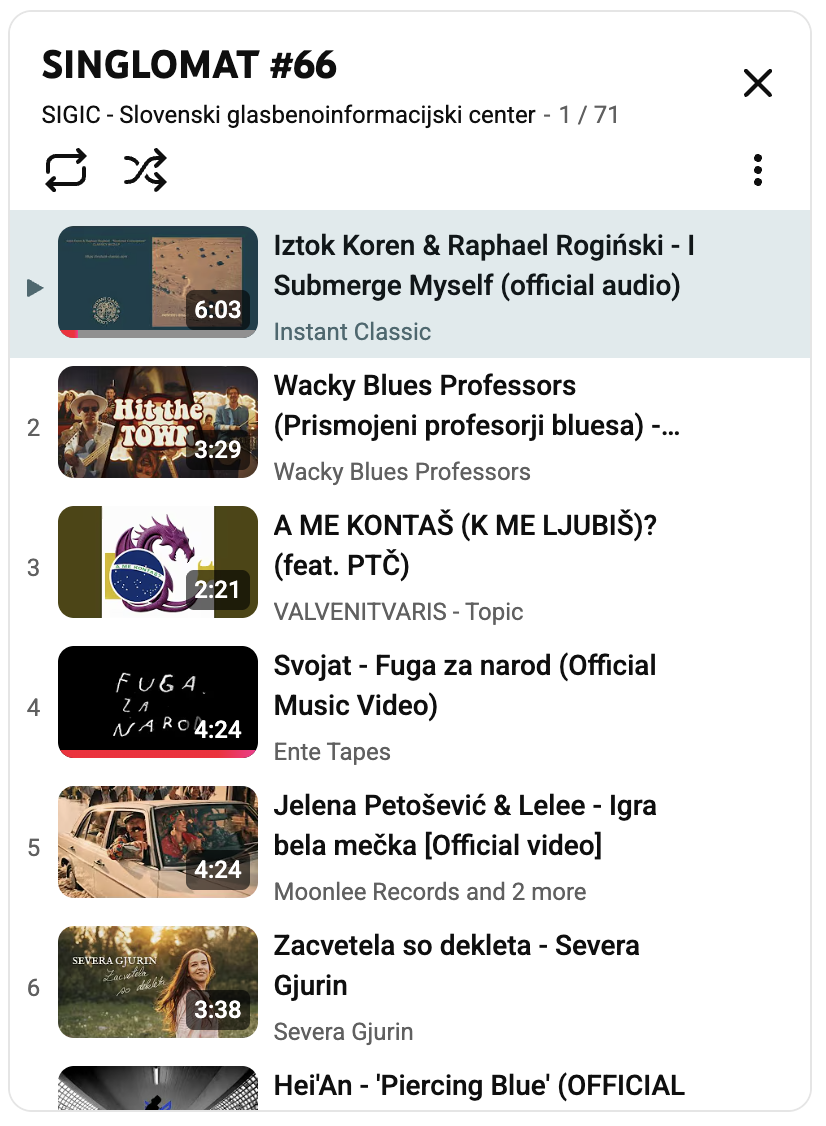
Task: Play 'Svojat - Fuga za narod' video
Action: 464,684
